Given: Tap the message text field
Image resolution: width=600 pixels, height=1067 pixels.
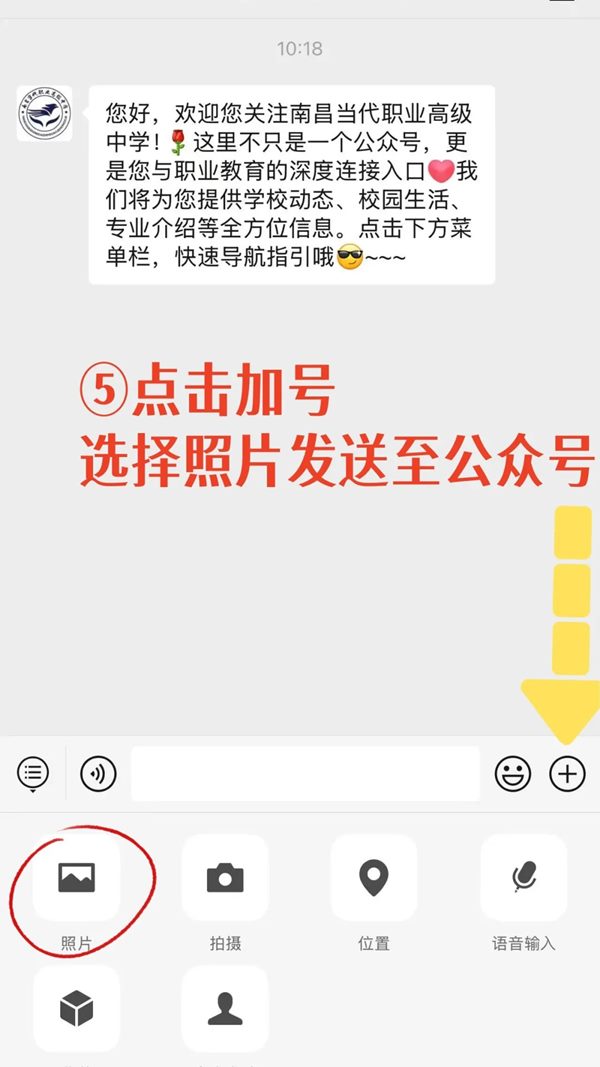Looking at the screenshot, I should point(305,773).
